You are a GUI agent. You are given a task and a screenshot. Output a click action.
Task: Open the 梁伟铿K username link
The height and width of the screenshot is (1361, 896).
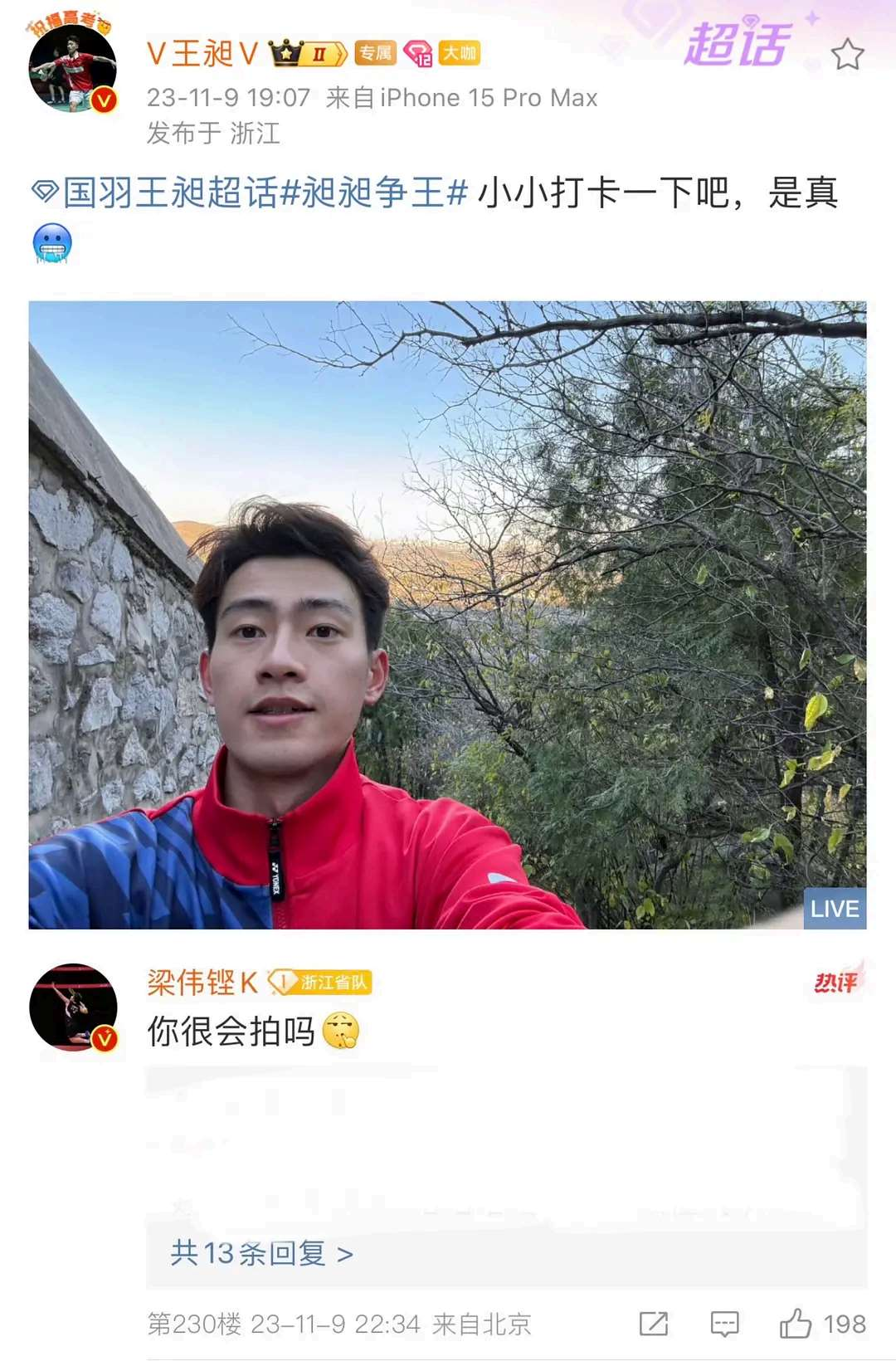click(x=202, y=983)
